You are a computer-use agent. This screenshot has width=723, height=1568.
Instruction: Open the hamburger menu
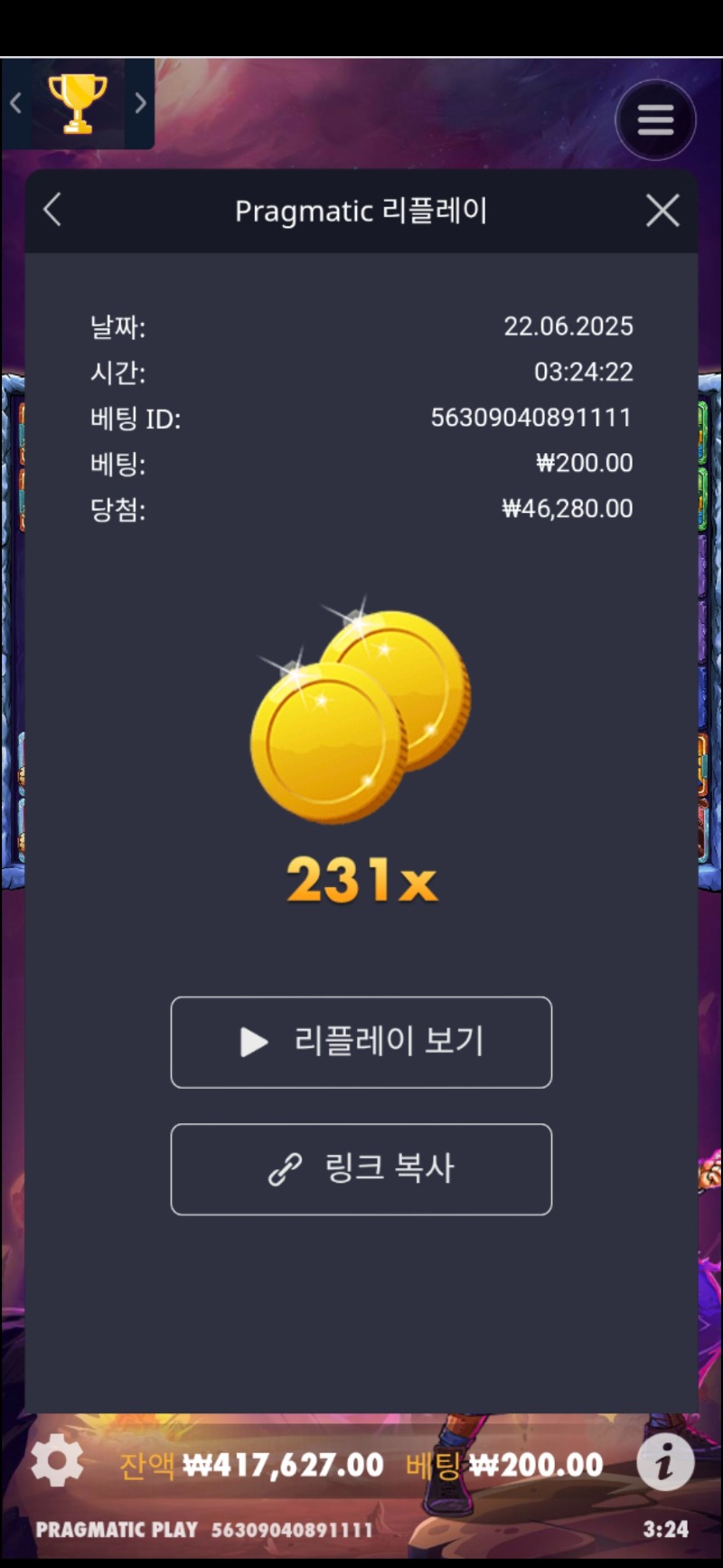point(655,119)
